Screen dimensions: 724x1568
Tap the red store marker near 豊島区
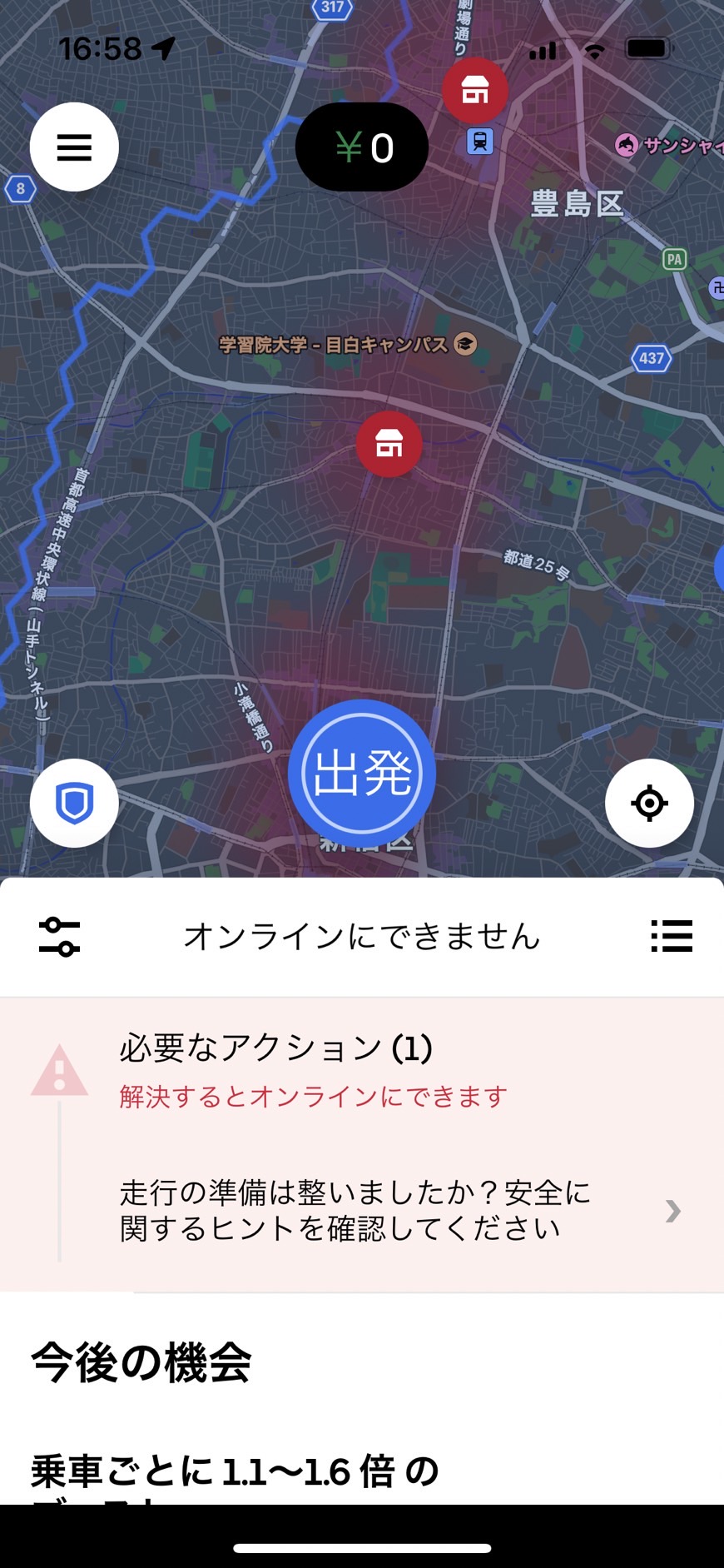click(x=474, y=90)
